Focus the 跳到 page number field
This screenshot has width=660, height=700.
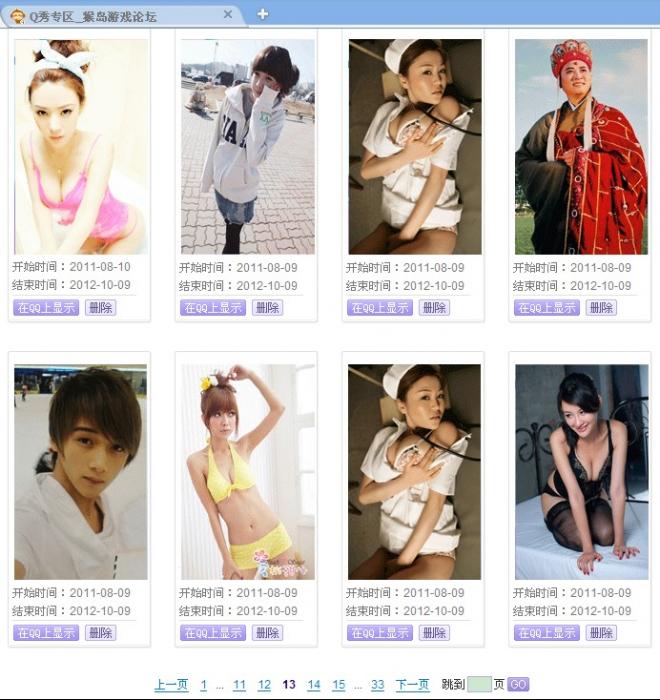point(479,685)
